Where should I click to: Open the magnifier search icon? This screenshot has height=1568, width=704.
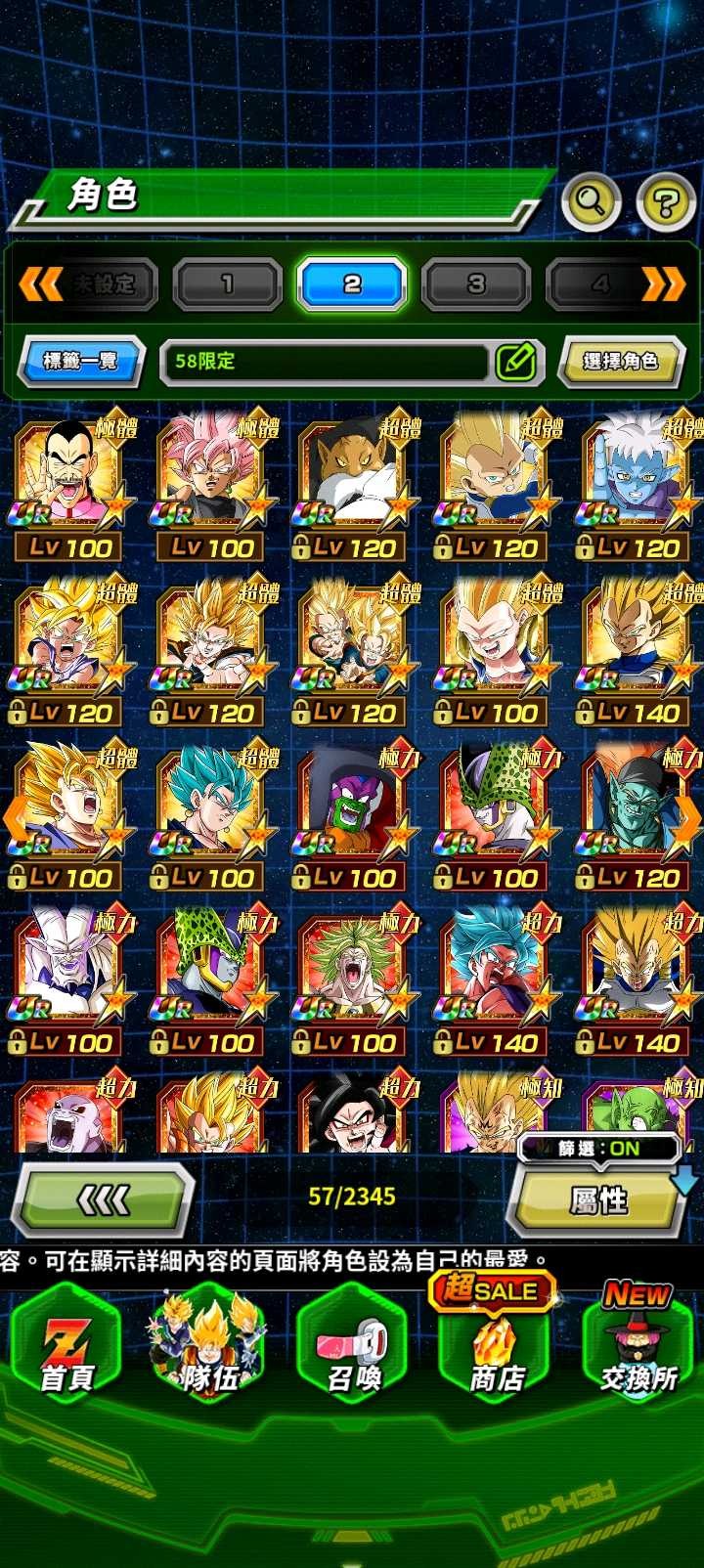591,202
